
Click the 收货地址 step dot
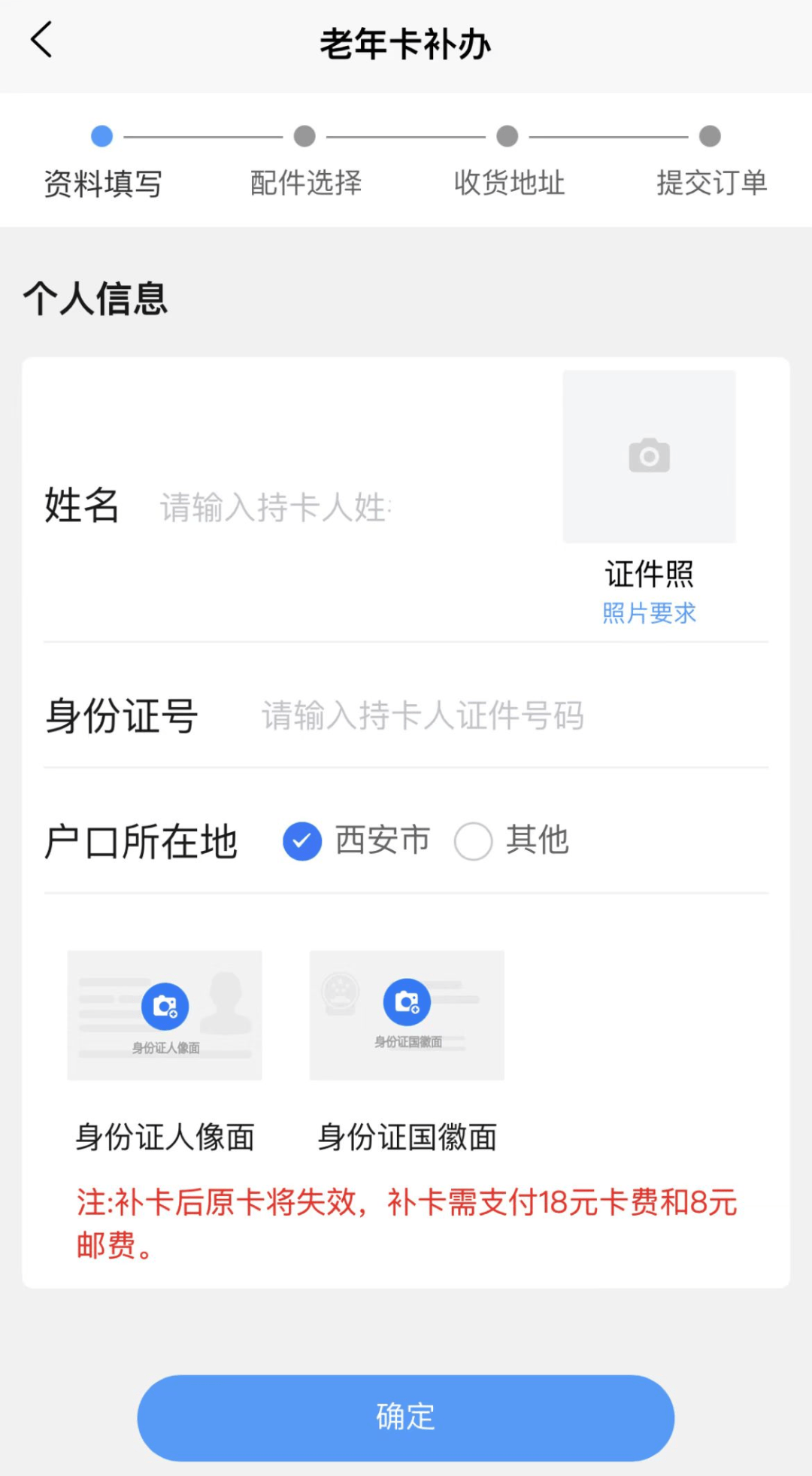[x=507, y=136]
